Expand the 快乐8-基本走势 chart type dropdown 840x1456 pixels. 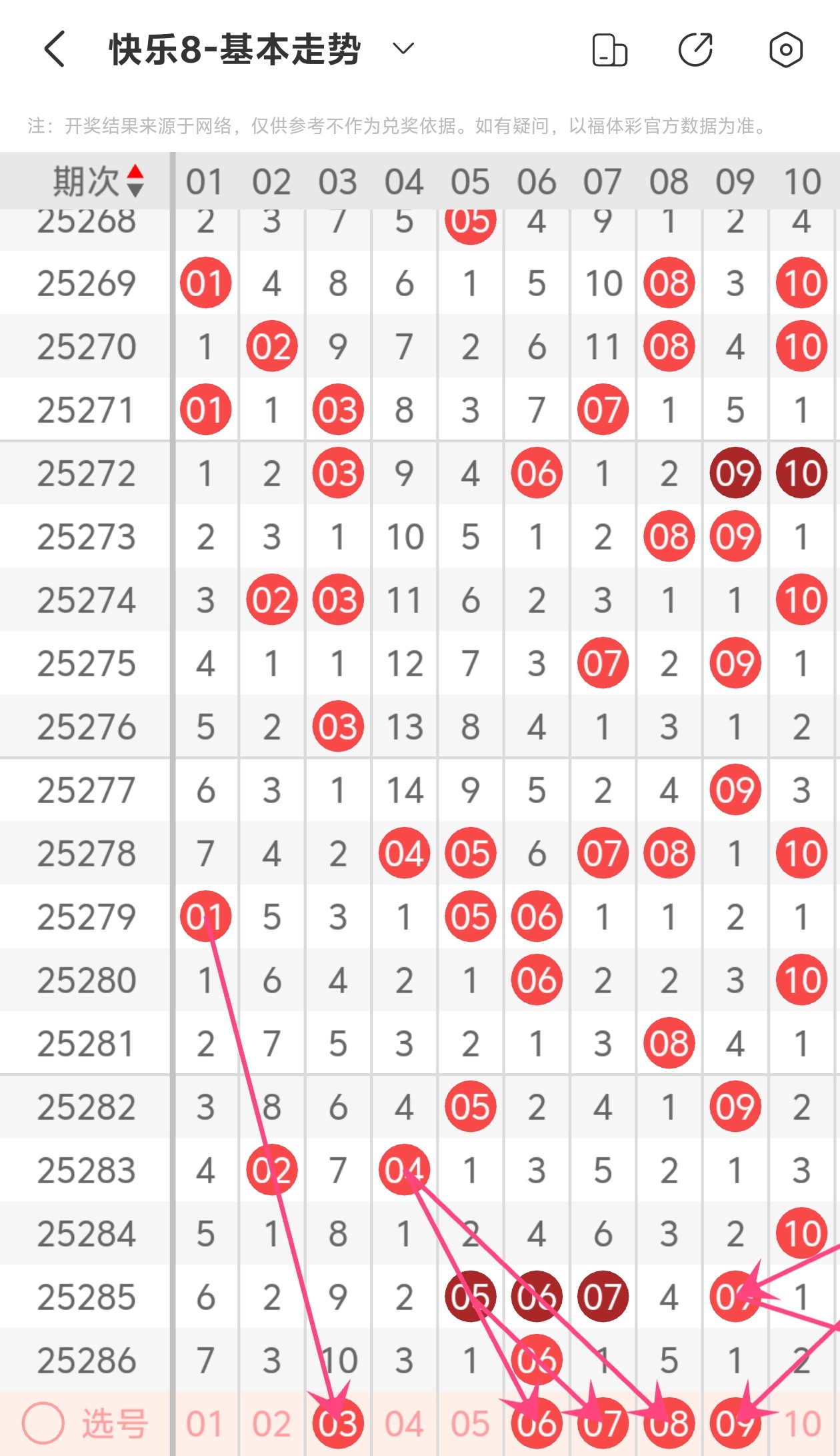coord(403,49)
